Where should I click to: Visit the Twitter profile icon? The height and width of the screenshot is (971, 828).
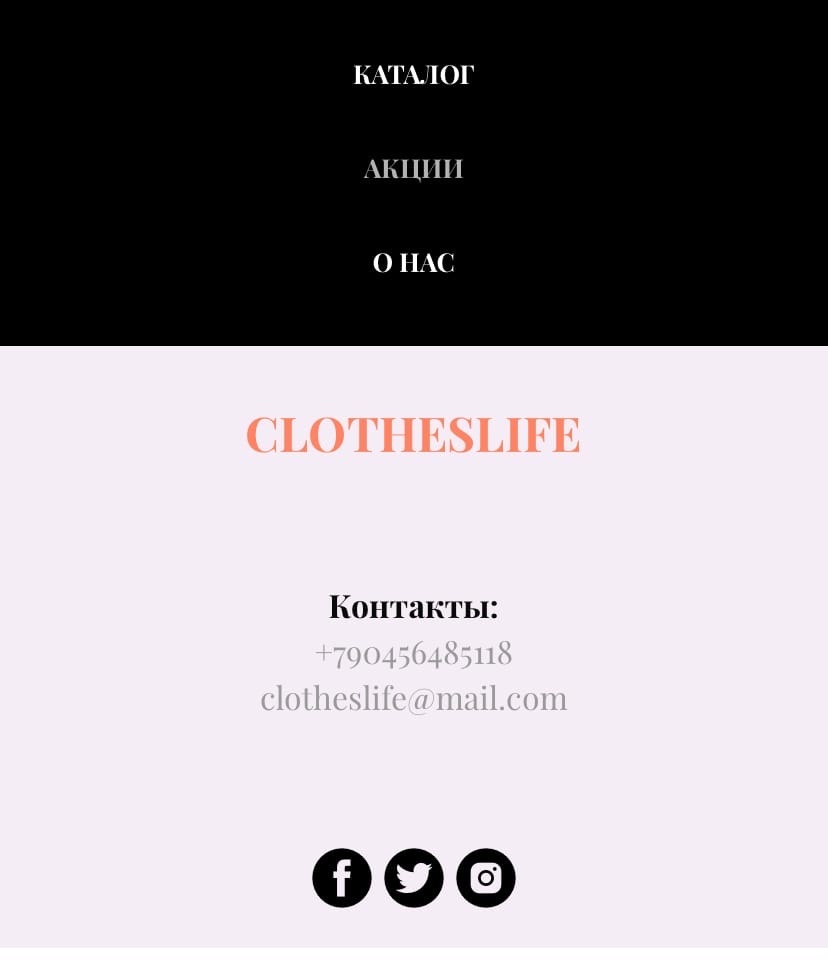click(x=414, y=878)
